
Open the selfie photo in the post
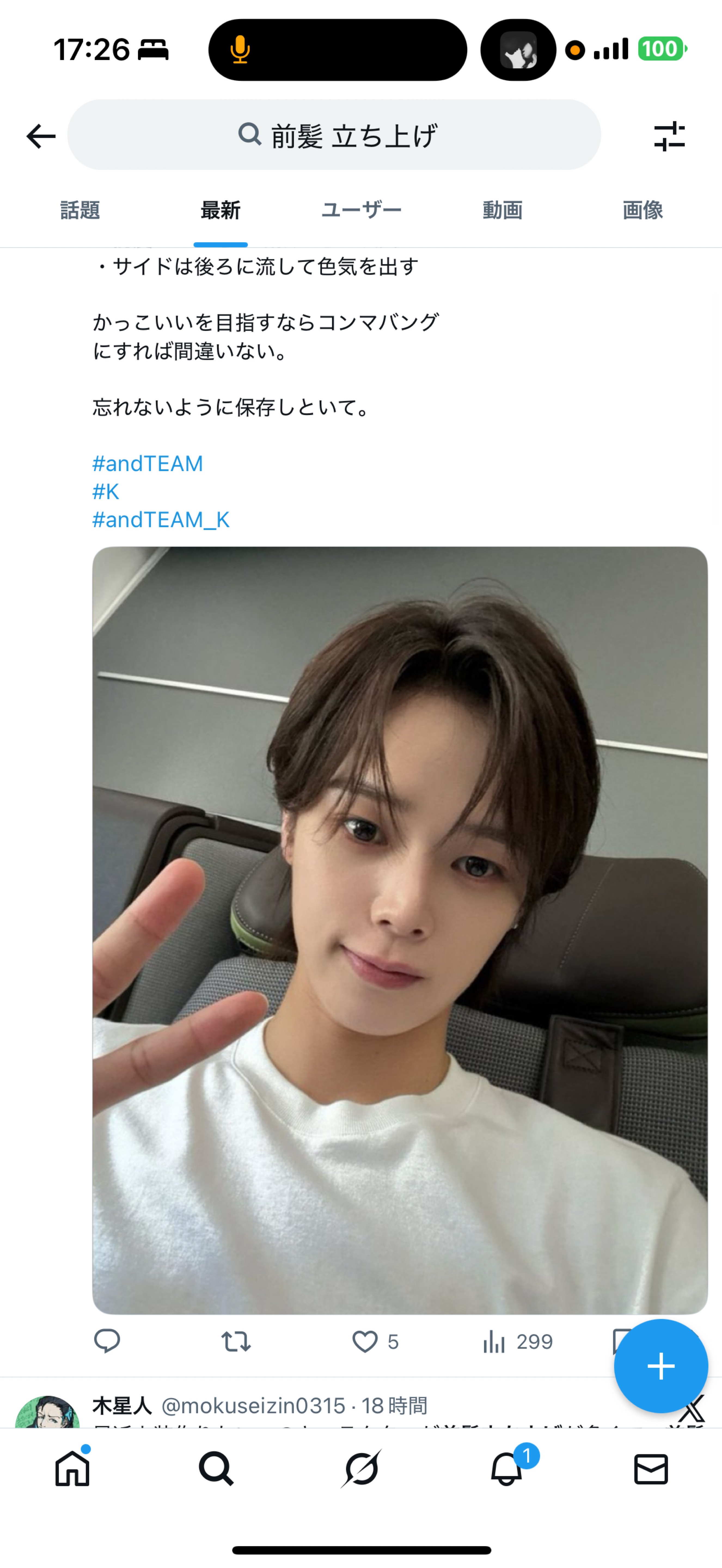(399, 929)
